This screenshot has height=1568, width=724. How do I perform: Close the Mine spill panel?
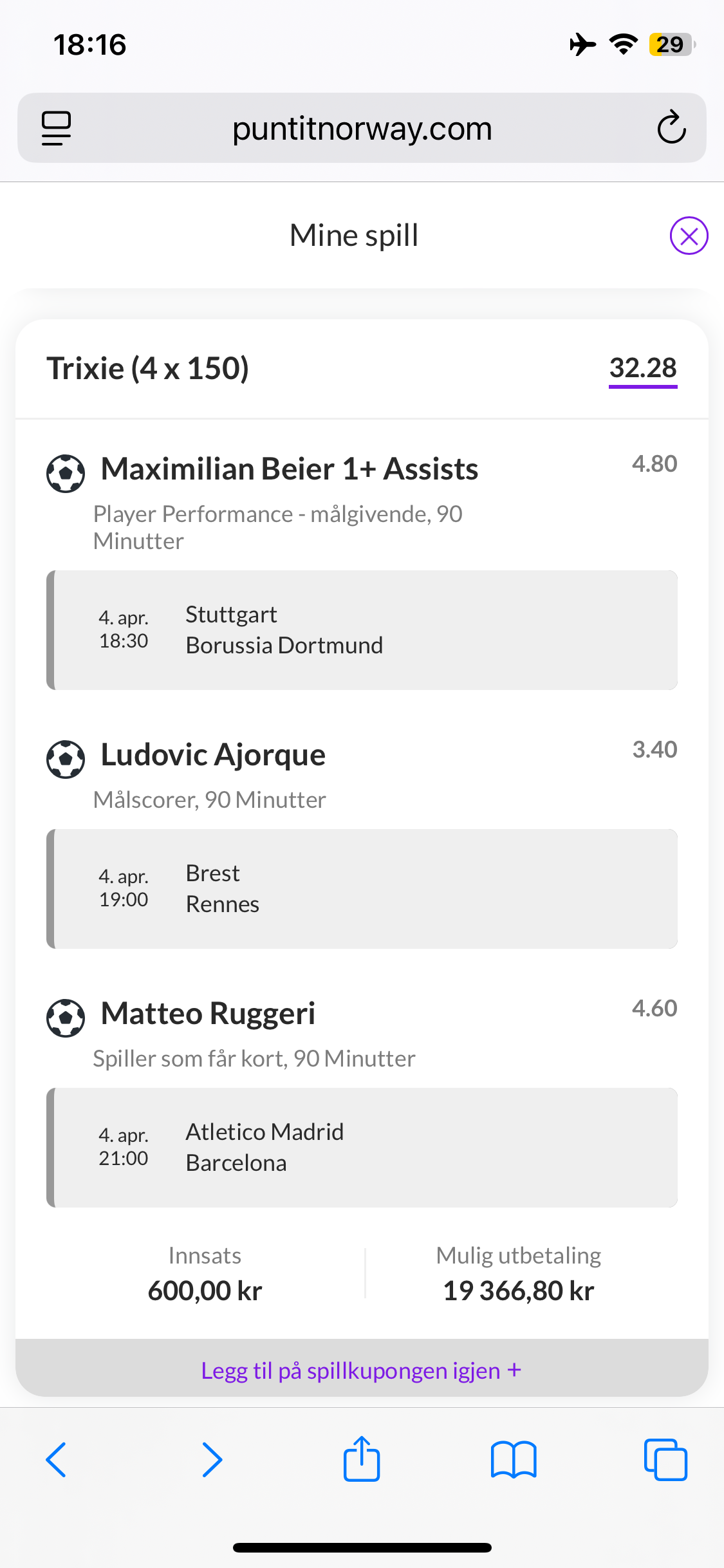click(x=689, y=236)
